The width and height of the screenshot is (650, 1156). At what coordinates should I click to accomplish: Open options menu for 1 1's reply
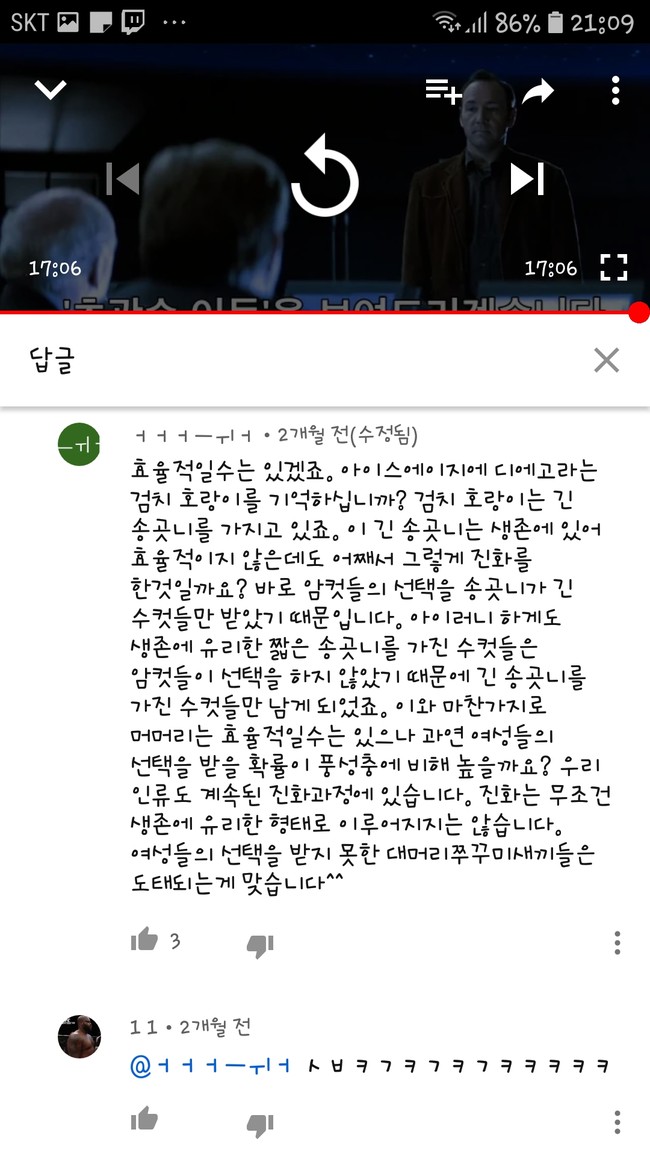(617, 1122)
